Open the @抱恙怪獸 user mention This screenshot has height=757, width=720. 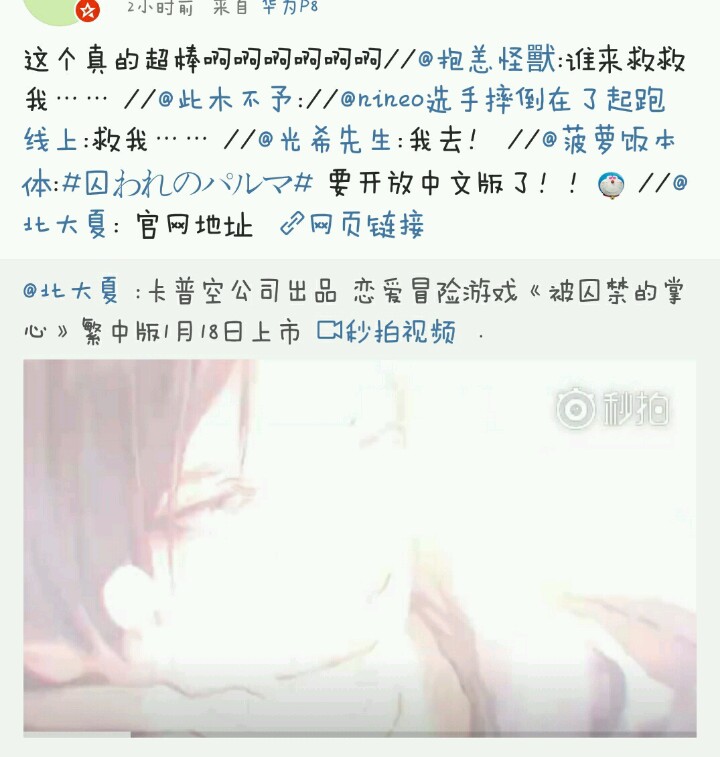(490, 60)
